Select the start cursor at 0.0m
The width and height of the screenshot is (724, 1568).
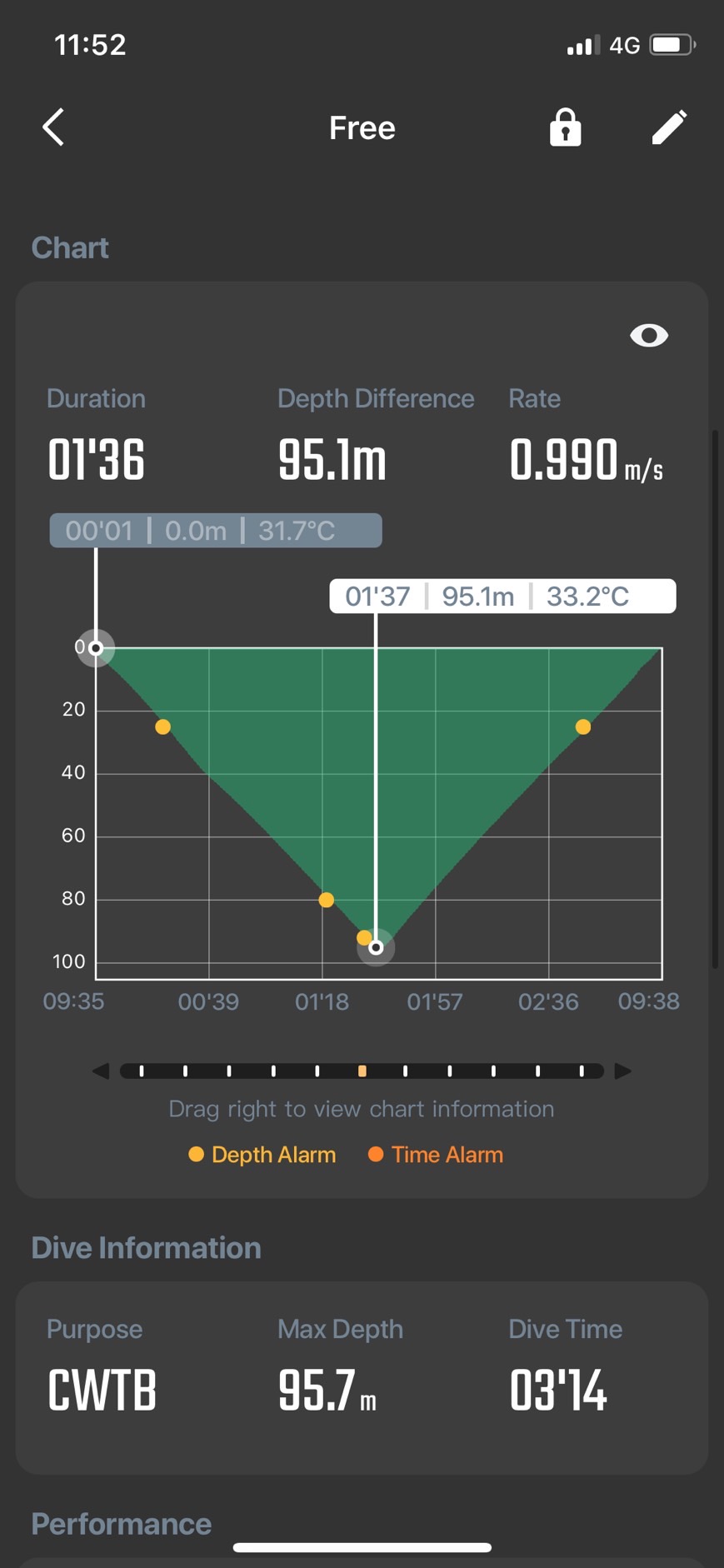96,647
